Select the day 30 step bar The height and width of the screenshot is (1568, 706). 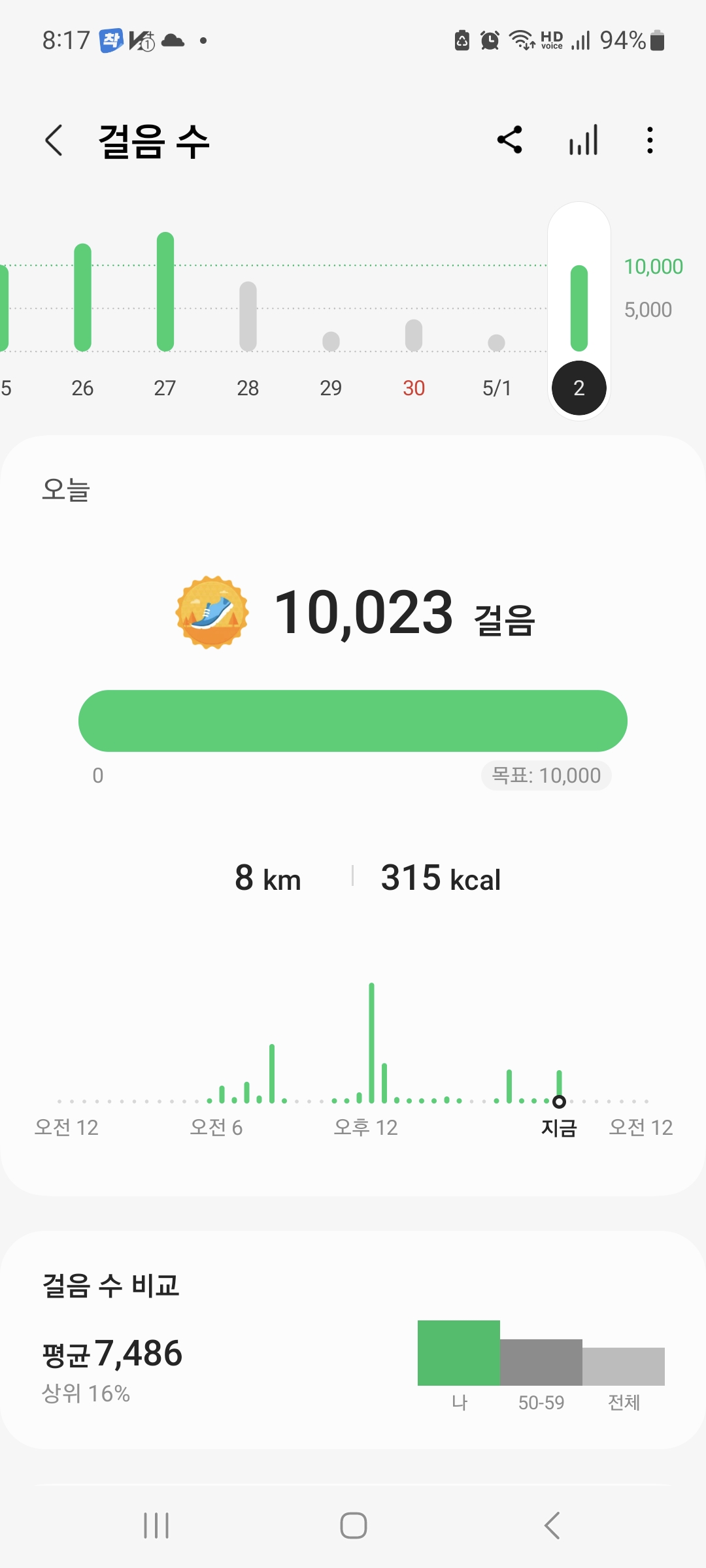tap(414, 335)
